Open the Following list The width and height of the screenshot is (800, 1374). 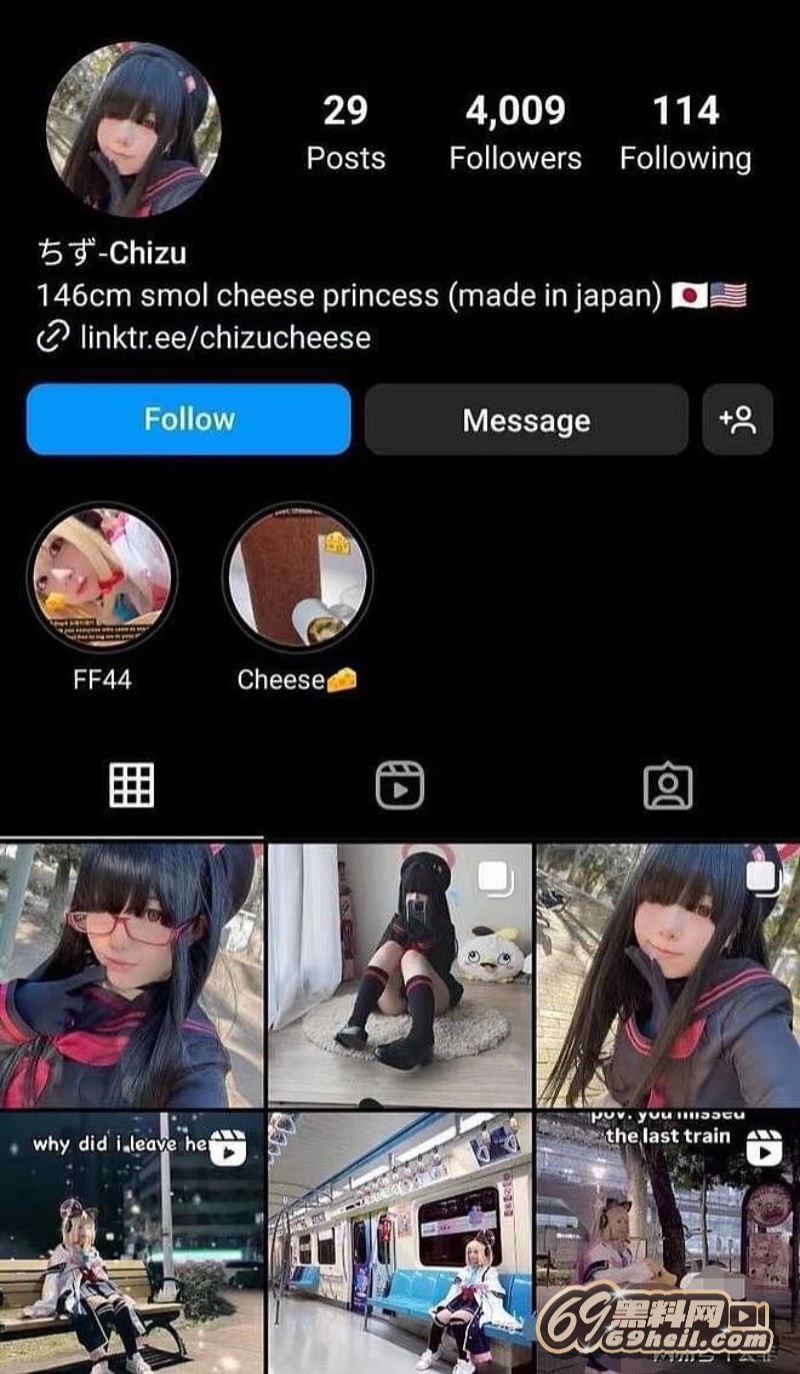coord(685,133)
